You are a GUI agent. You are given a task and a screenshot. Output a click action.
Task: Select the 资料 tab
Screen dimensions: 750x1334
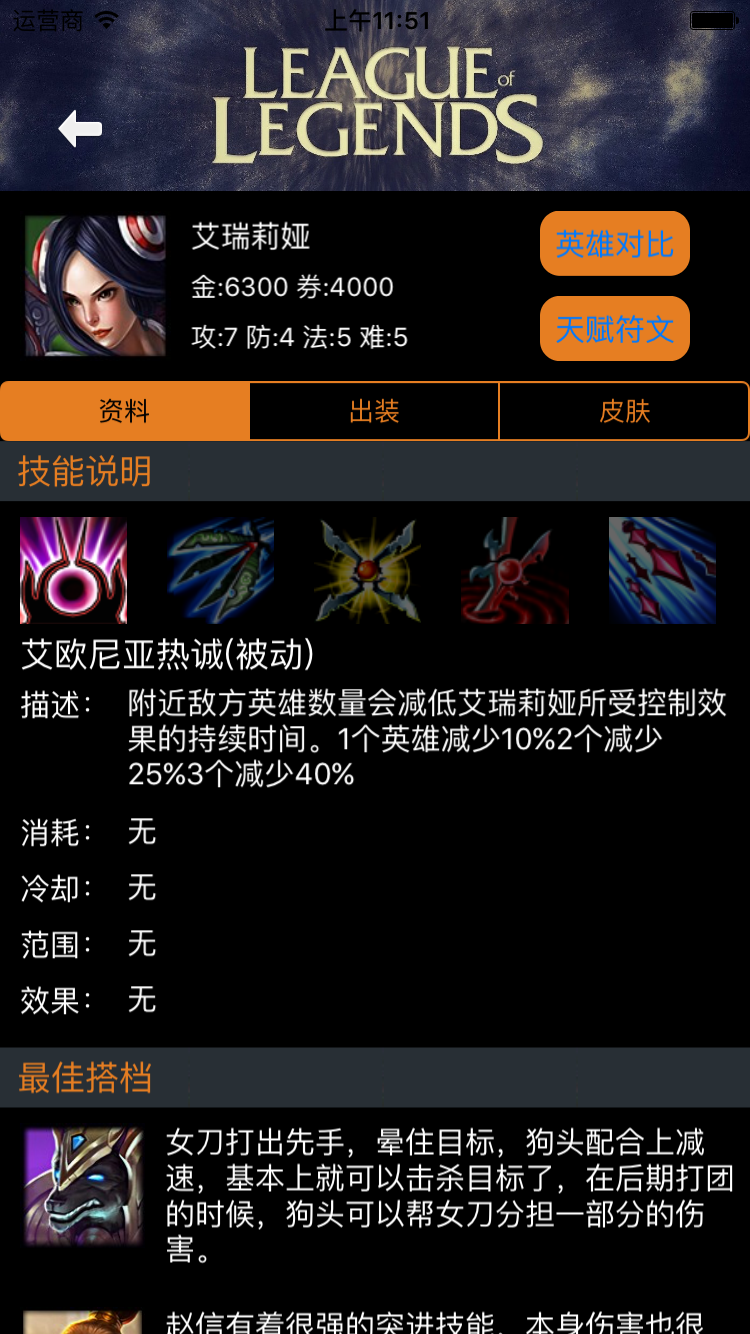pyautogui.click(x=125, y=411)
